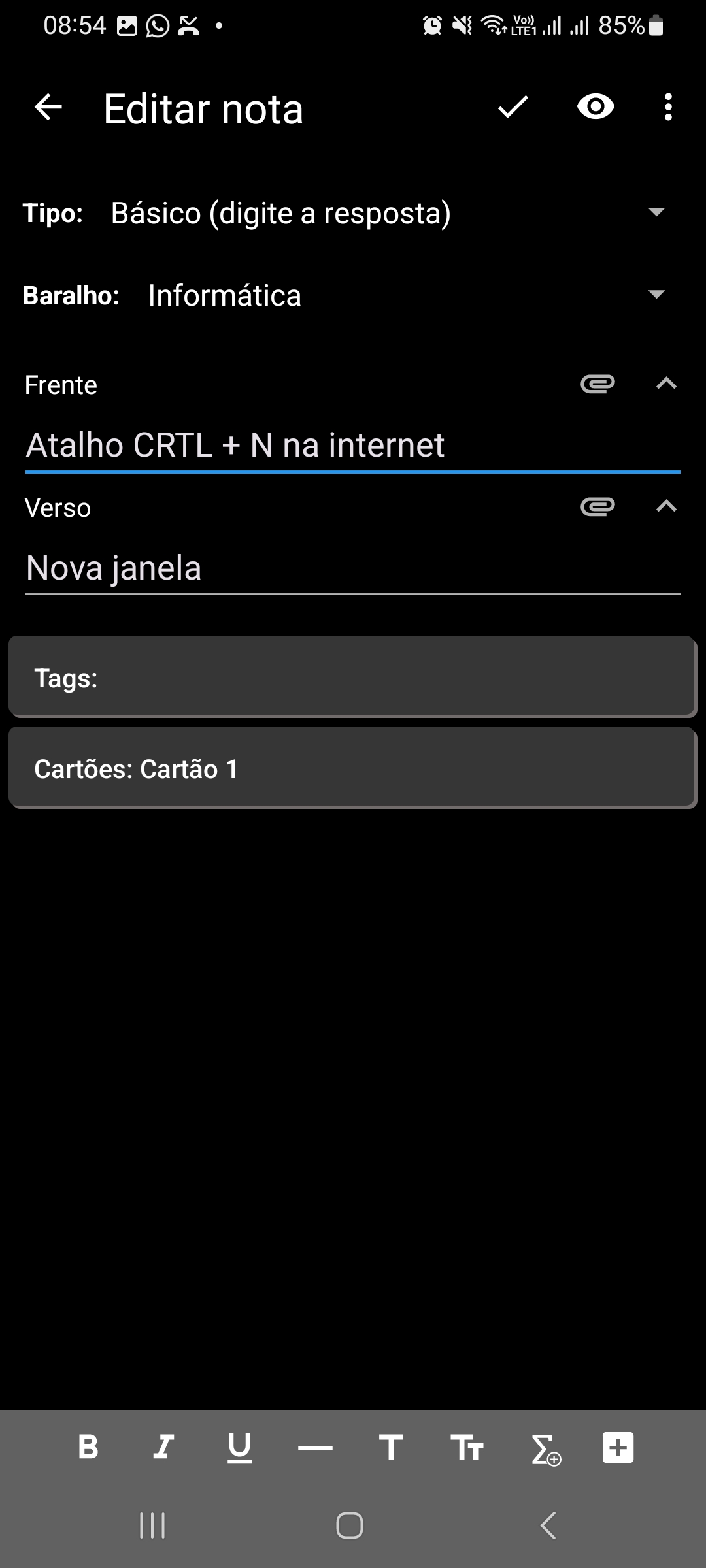Open Cartões: Cartão 1 template
Viewport: 706px width, 1568px height.
(353, 769)
